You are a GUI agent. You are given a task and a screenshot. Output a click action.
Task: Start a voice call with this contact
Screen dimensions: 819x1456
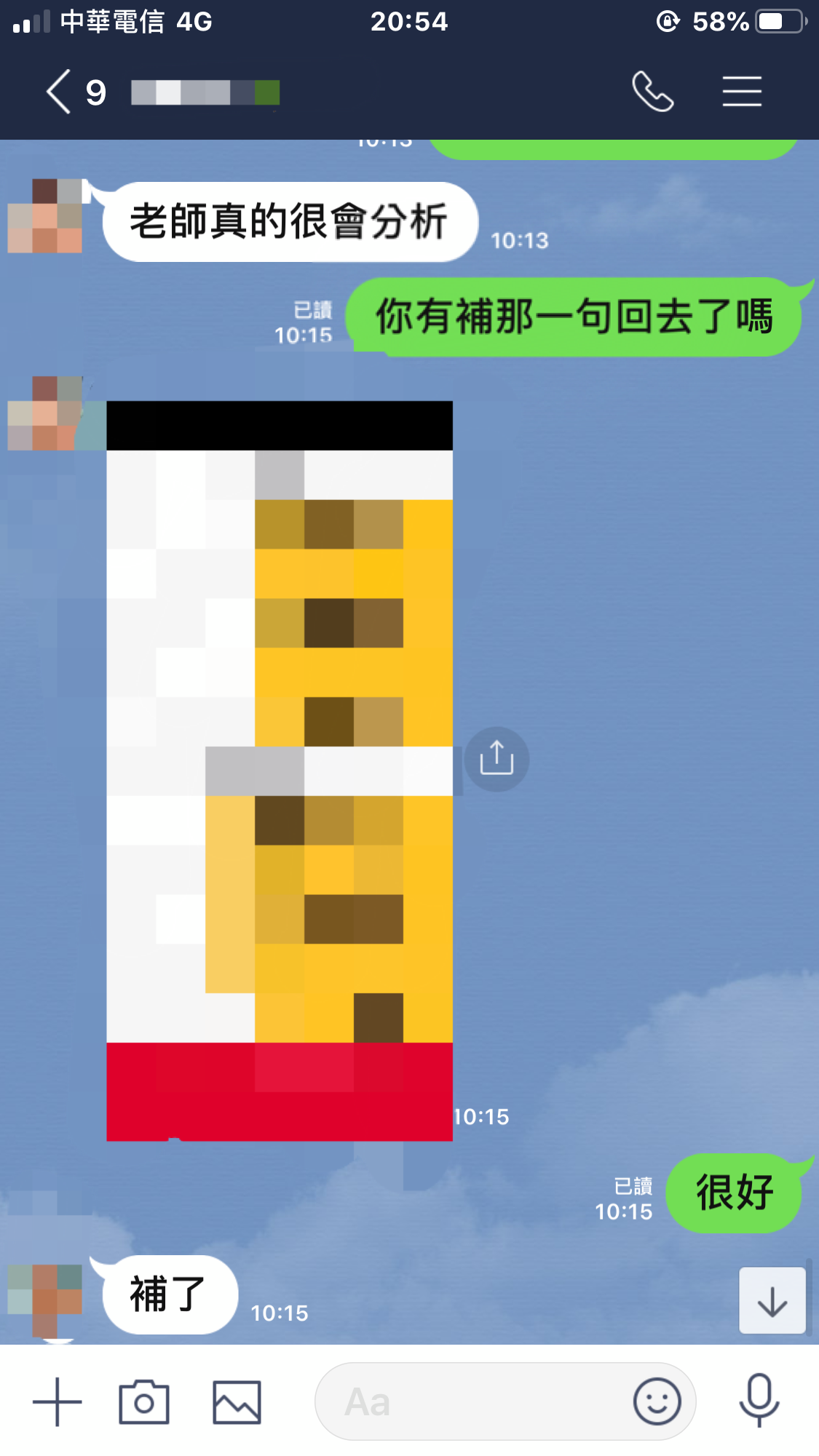coord(652,92)
